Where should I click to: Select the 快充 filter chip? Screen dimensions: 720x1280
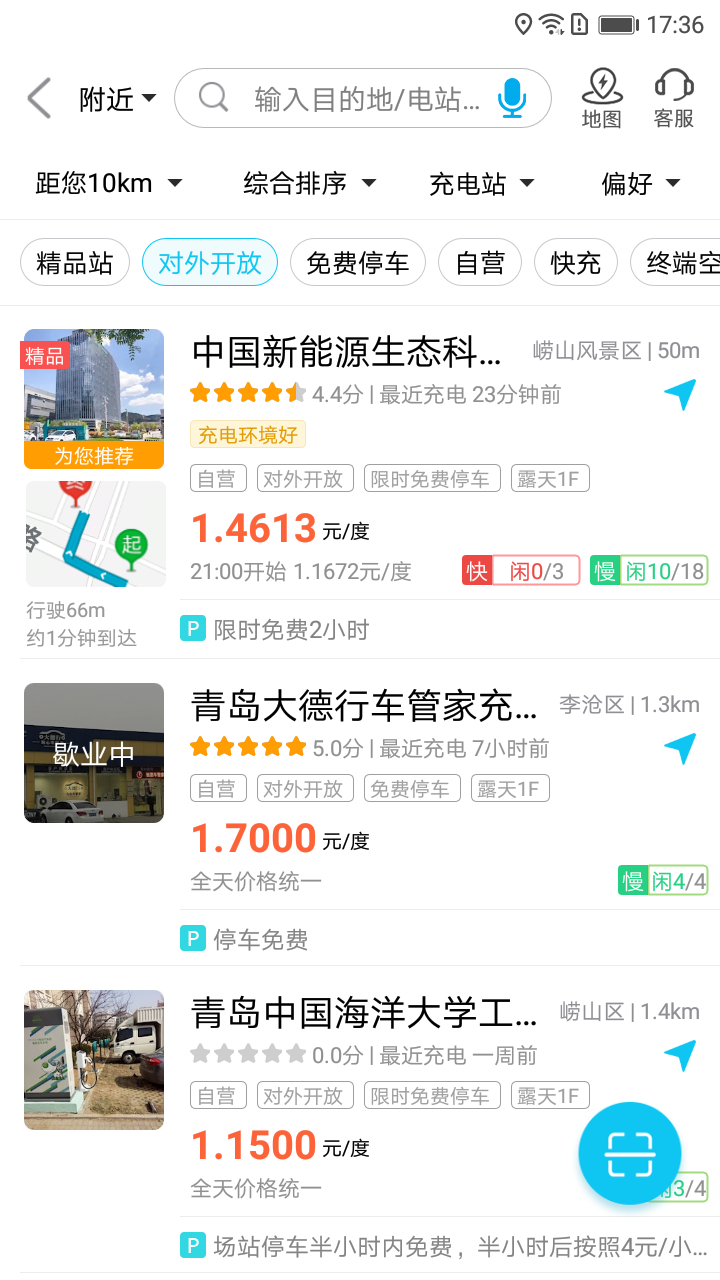[576, 263]
